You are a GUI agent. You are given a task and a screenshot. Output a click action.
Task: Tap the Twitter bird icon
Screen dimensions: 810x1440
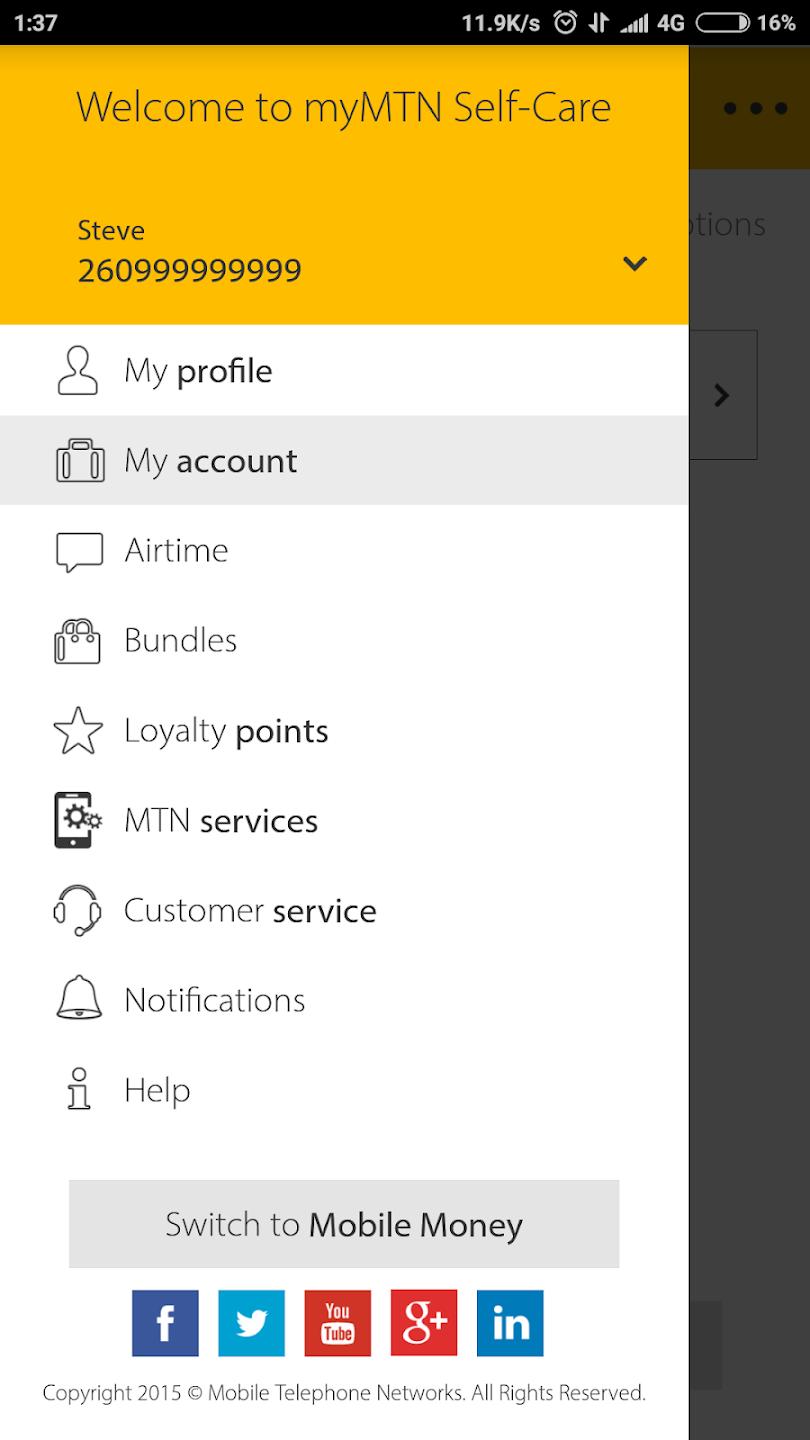coord(251,1322)
